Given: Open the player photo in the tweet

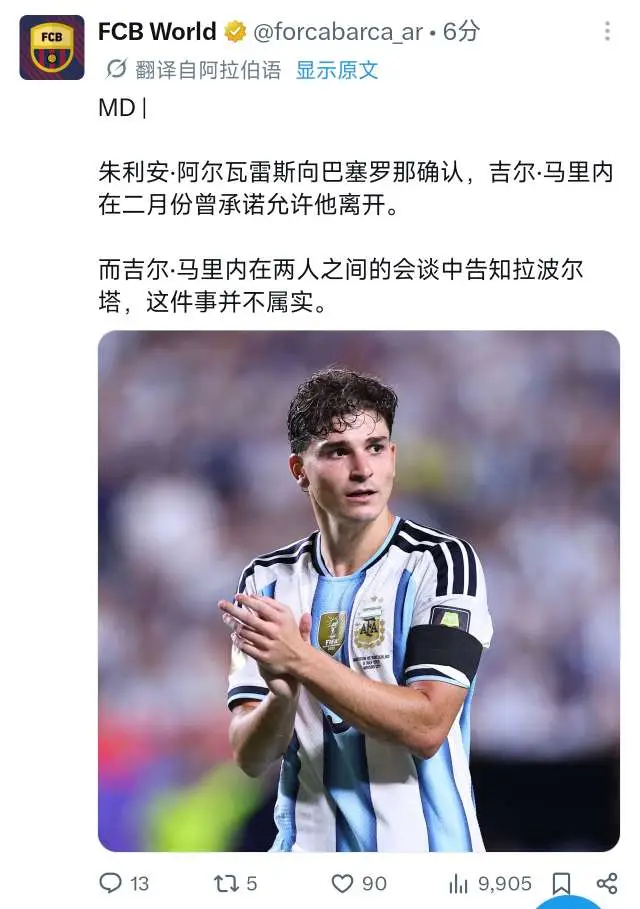Looking at the screenshot, I should (x=359, y=591).
